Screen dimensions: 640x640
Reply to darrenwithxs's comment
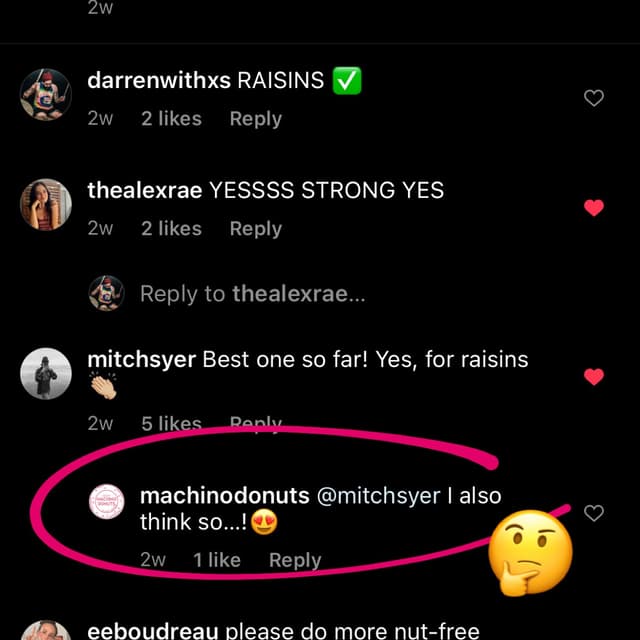(255, 119)
